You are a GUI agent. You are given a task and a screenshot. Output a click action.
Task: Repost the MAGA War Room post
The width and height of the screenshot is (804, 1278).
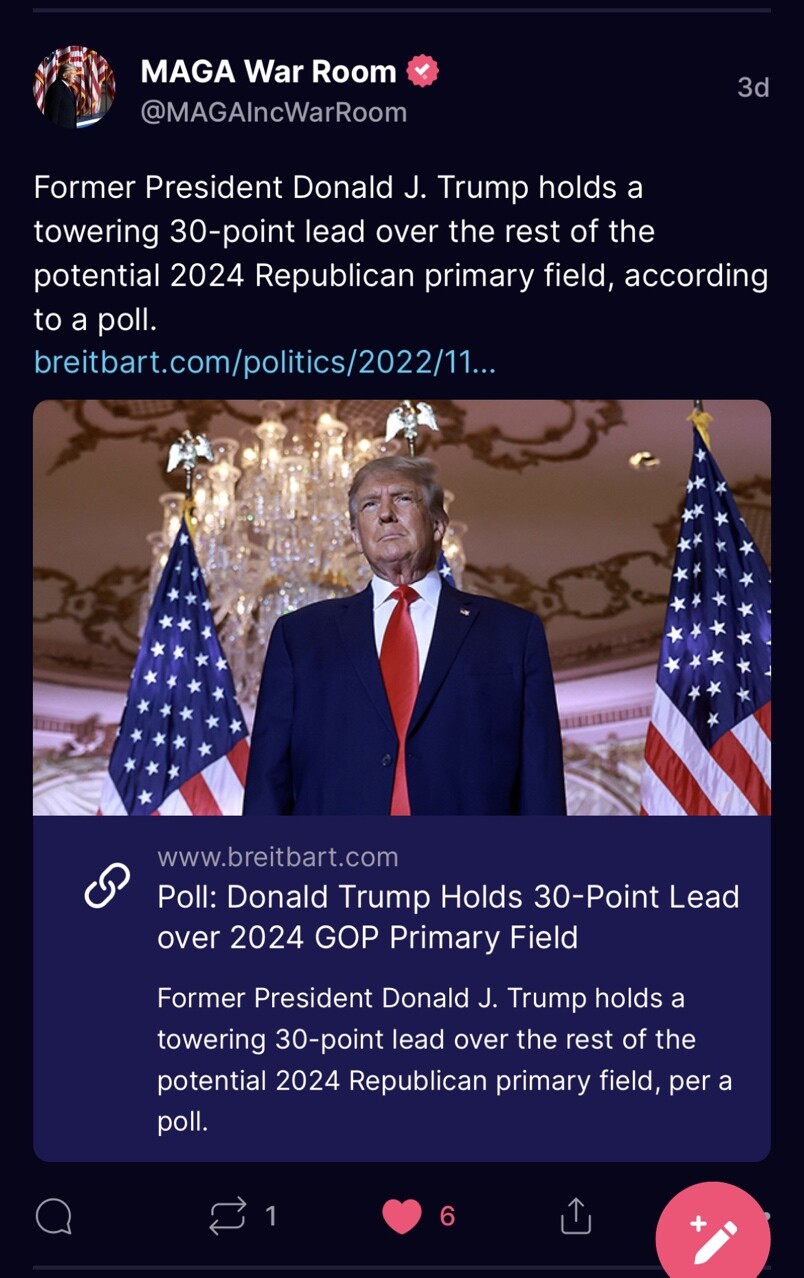pyautogui.click(x=227, y=1216)
